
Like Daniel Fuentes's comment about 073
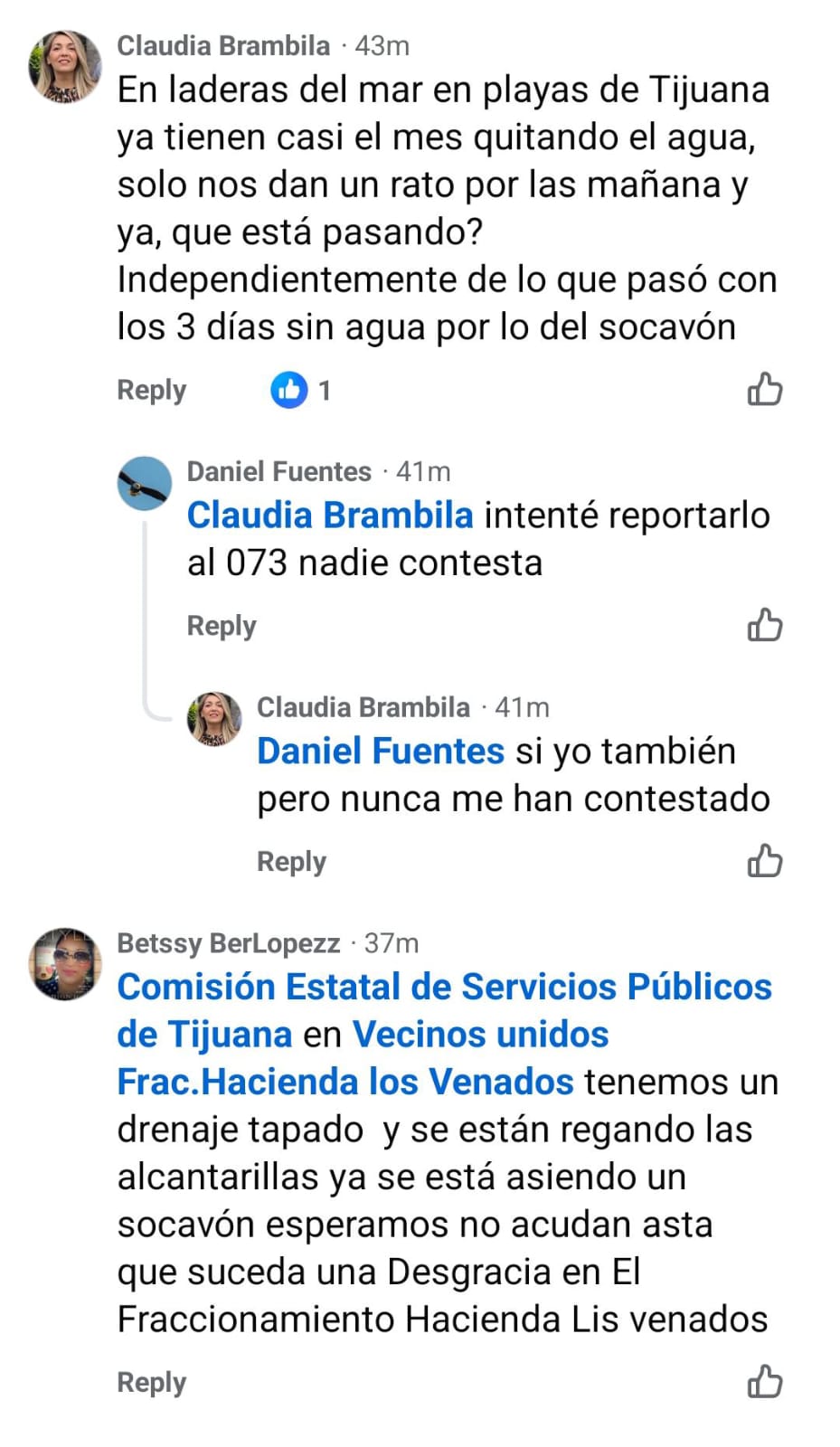tap(764, 625)
